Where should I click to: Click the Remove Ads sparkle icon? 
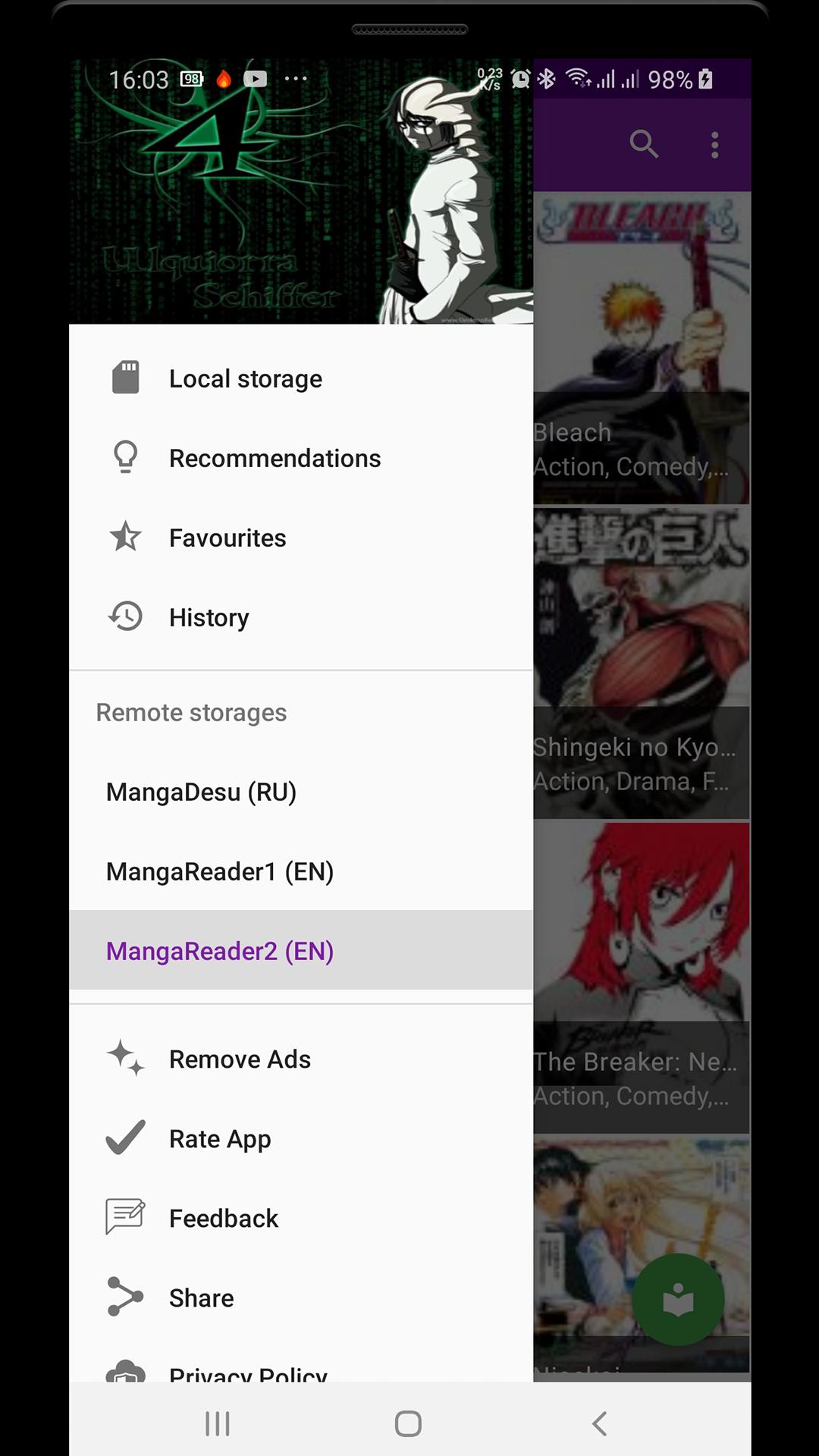126,1059
